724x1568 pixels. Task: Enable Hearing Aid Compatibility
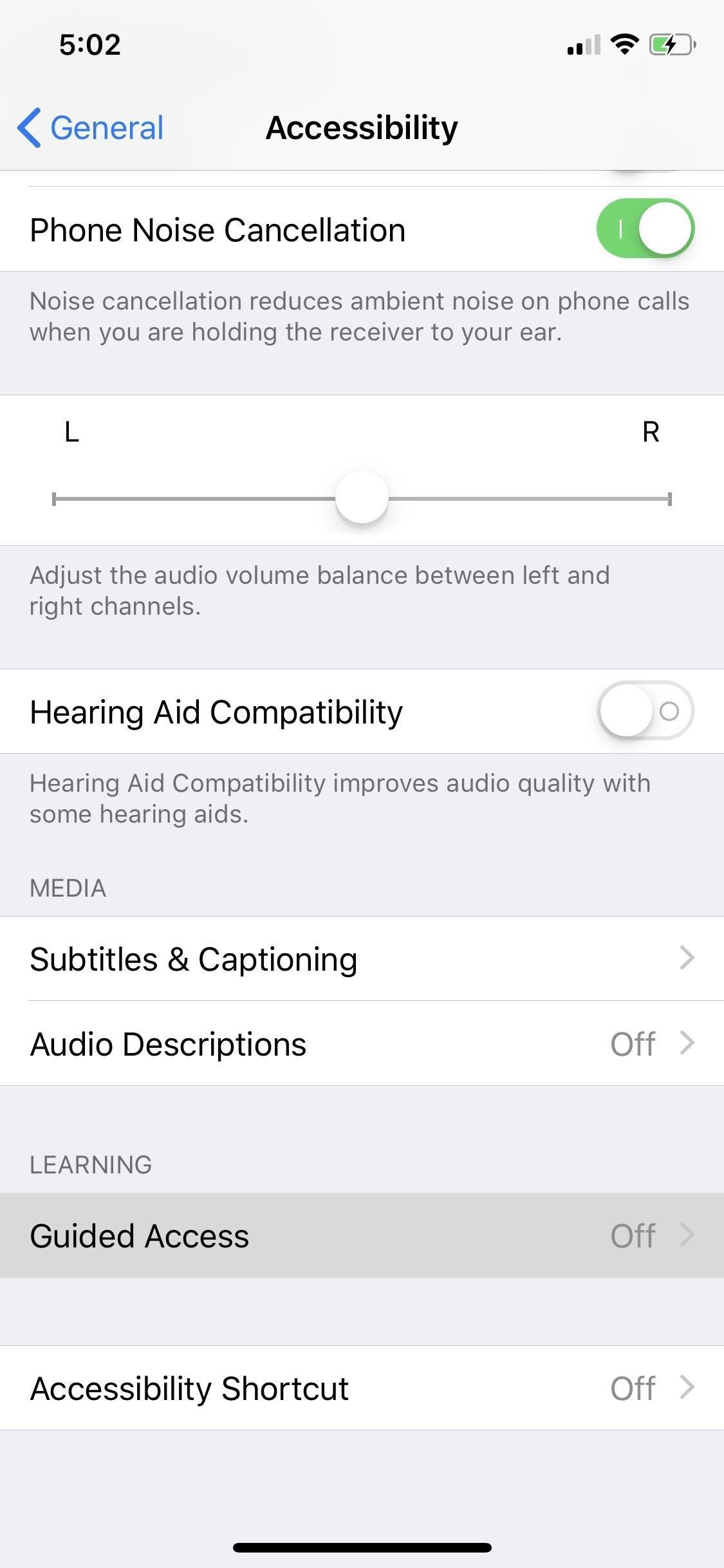(x=645, y=711)
